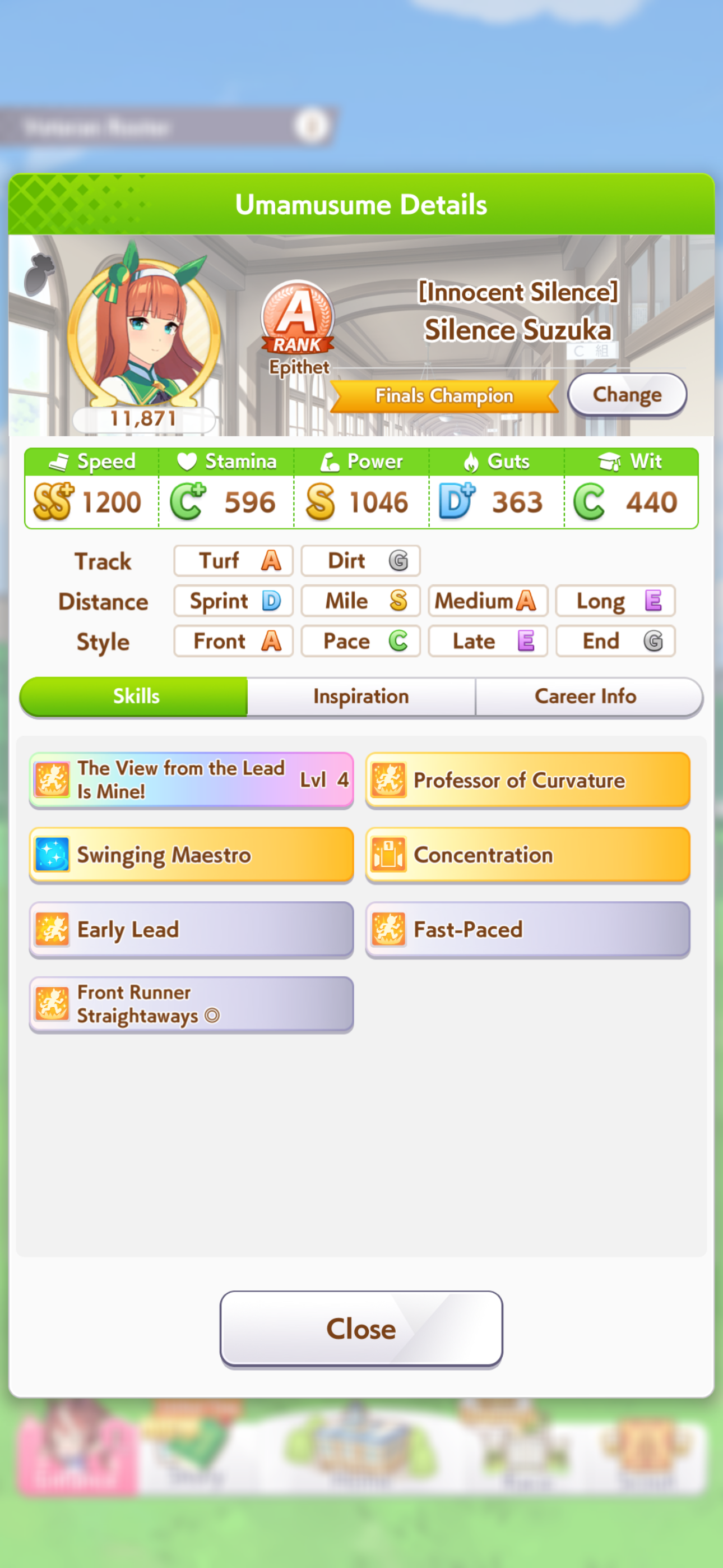View The View from the Lead Is Mine! skill
723x1568 pixels.
tap(191, 780)
